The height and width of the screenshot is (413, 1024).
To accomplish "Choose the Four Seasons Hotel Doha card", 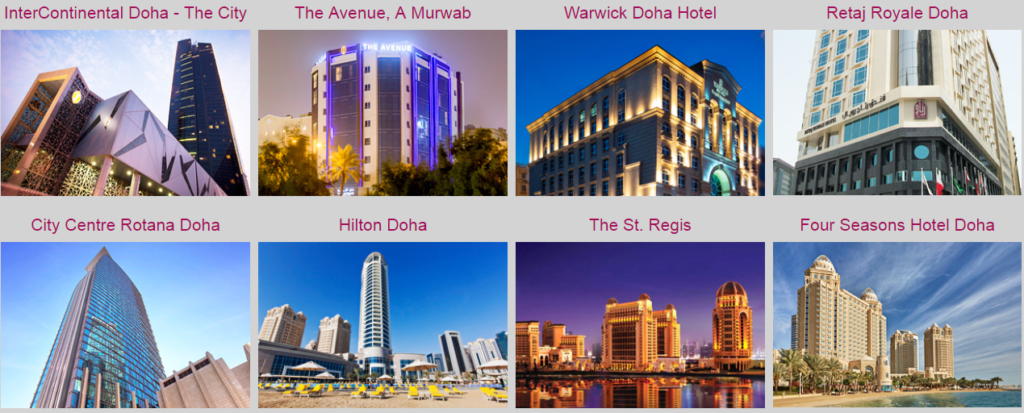I will [897, 324].
